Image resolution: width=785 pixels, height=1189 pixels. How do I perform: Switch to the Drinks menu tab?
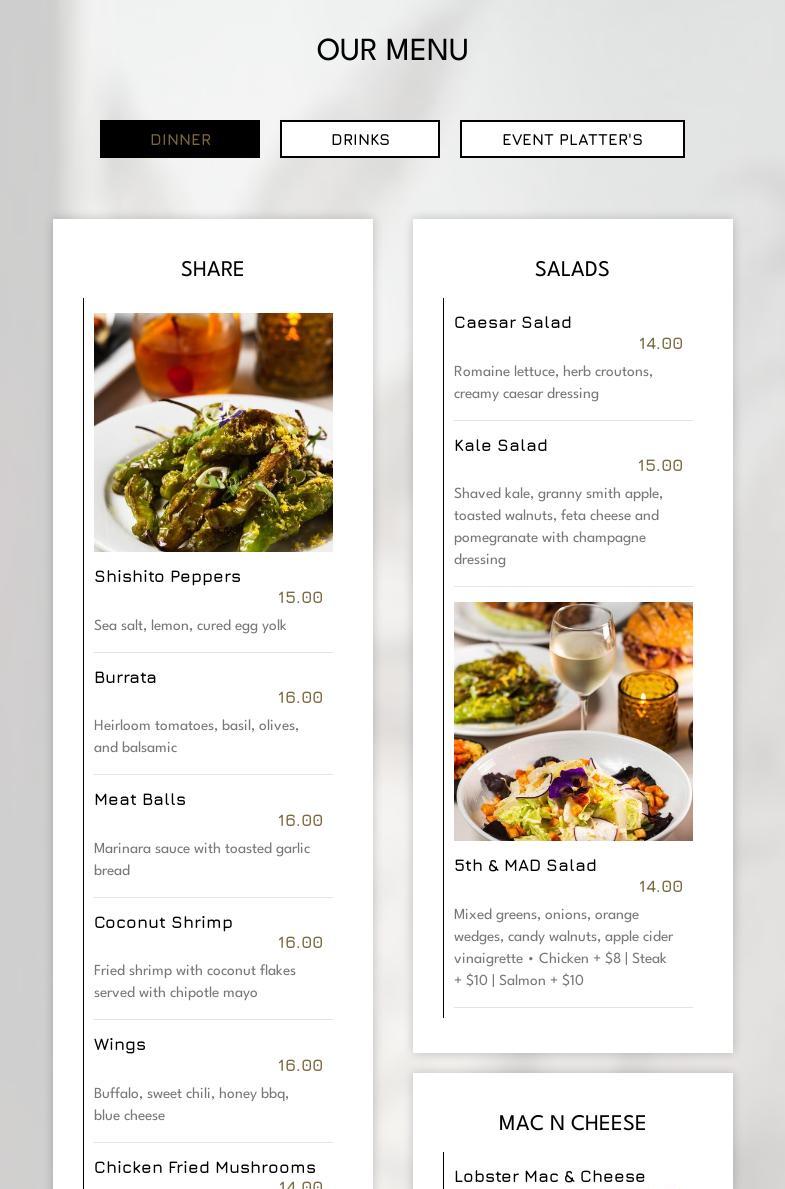(360, 139)
